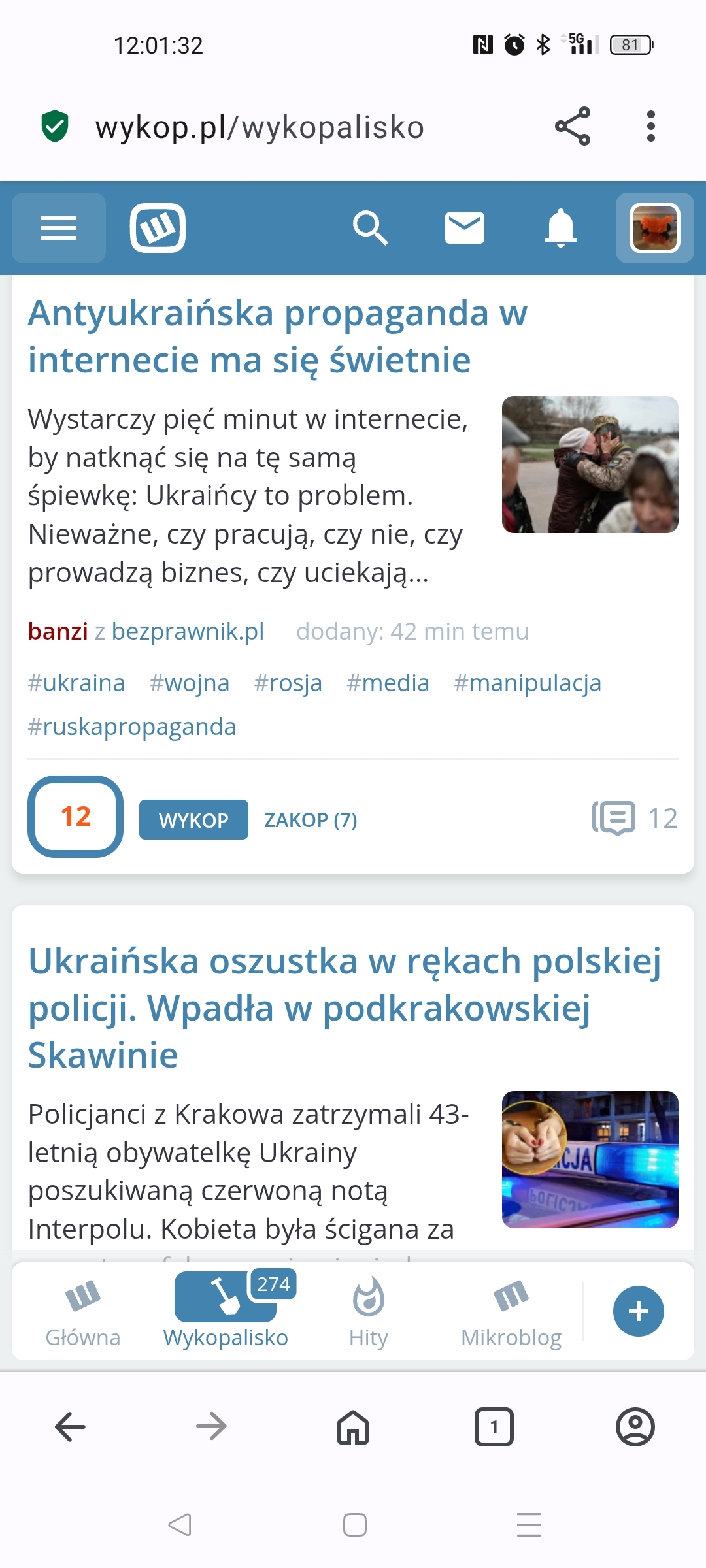The width and height of the screenshot is (706, 1568).
Task: Tap the WYKOP vote button
Action: coord(193,819)
